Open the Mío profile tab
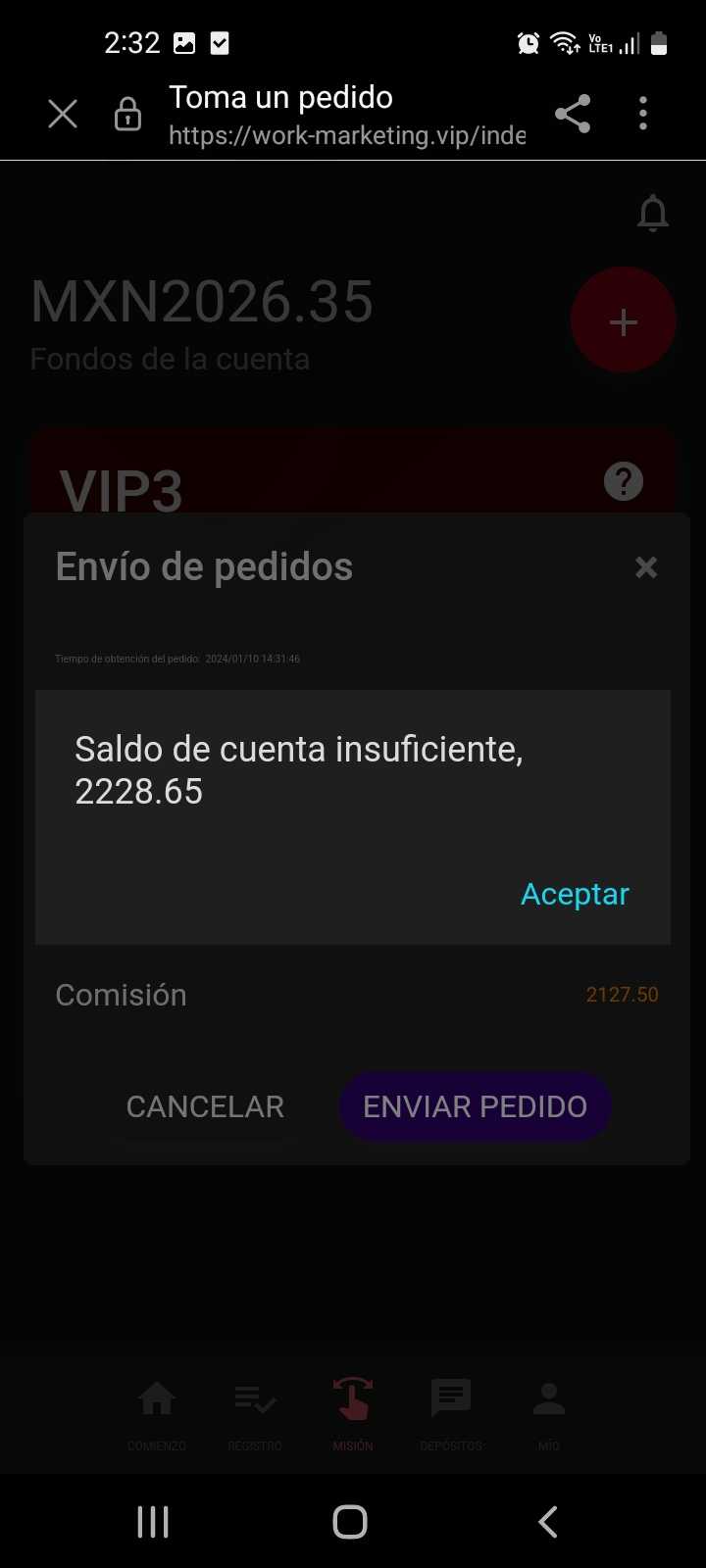Screen dimensions: 706x1568 coord(549,1414)
